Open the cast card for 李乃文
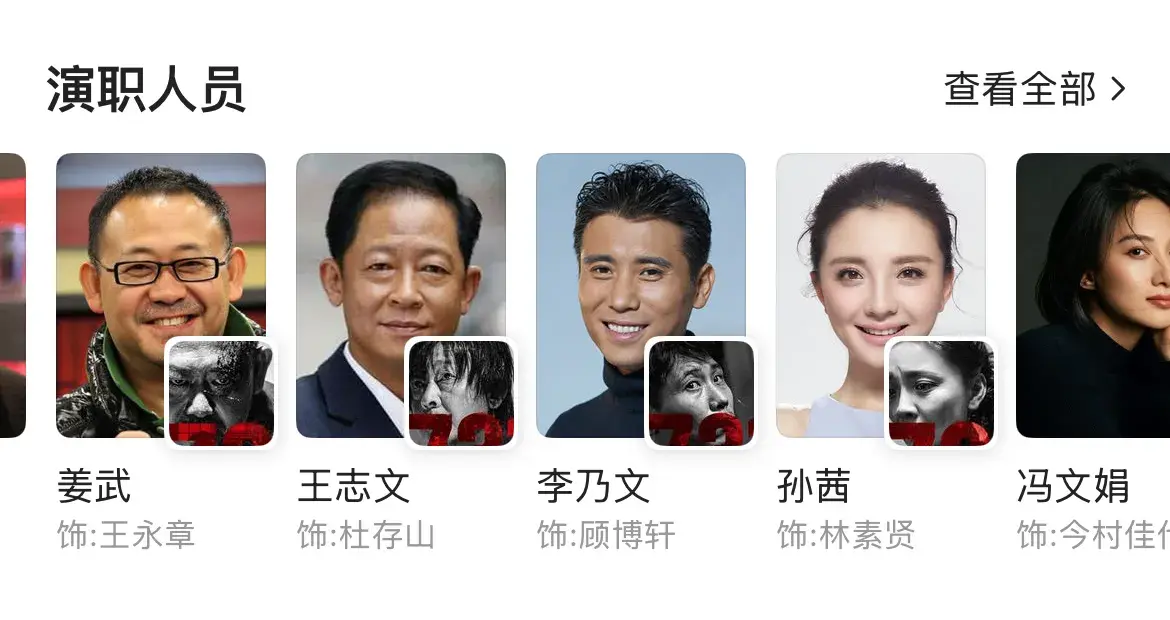 (640, 295)
